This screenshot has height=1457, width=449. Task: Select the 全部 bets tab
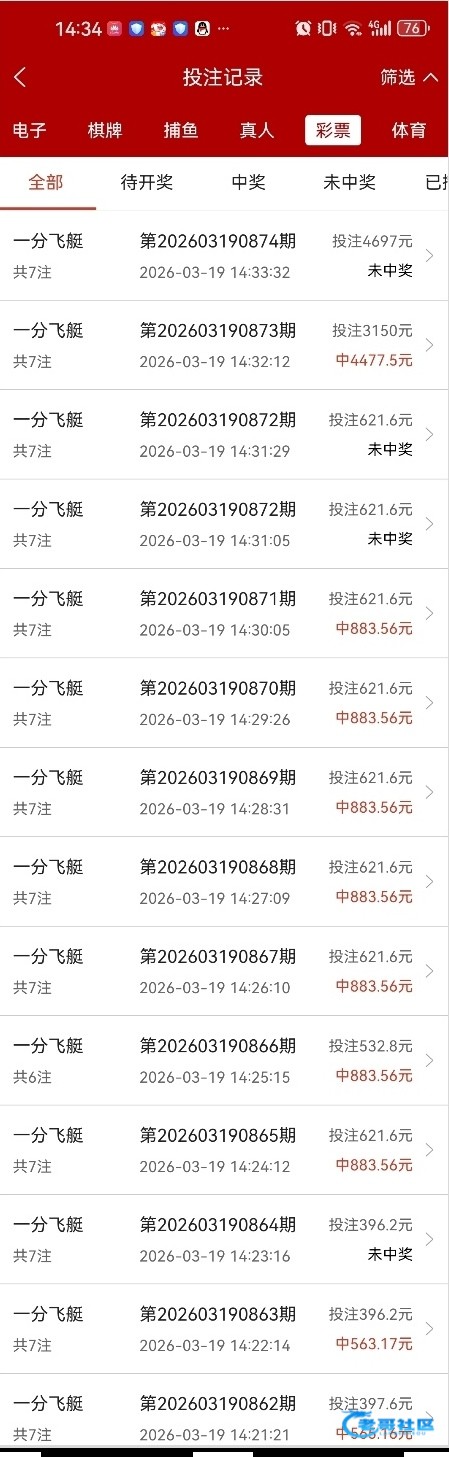pos(46,182)
